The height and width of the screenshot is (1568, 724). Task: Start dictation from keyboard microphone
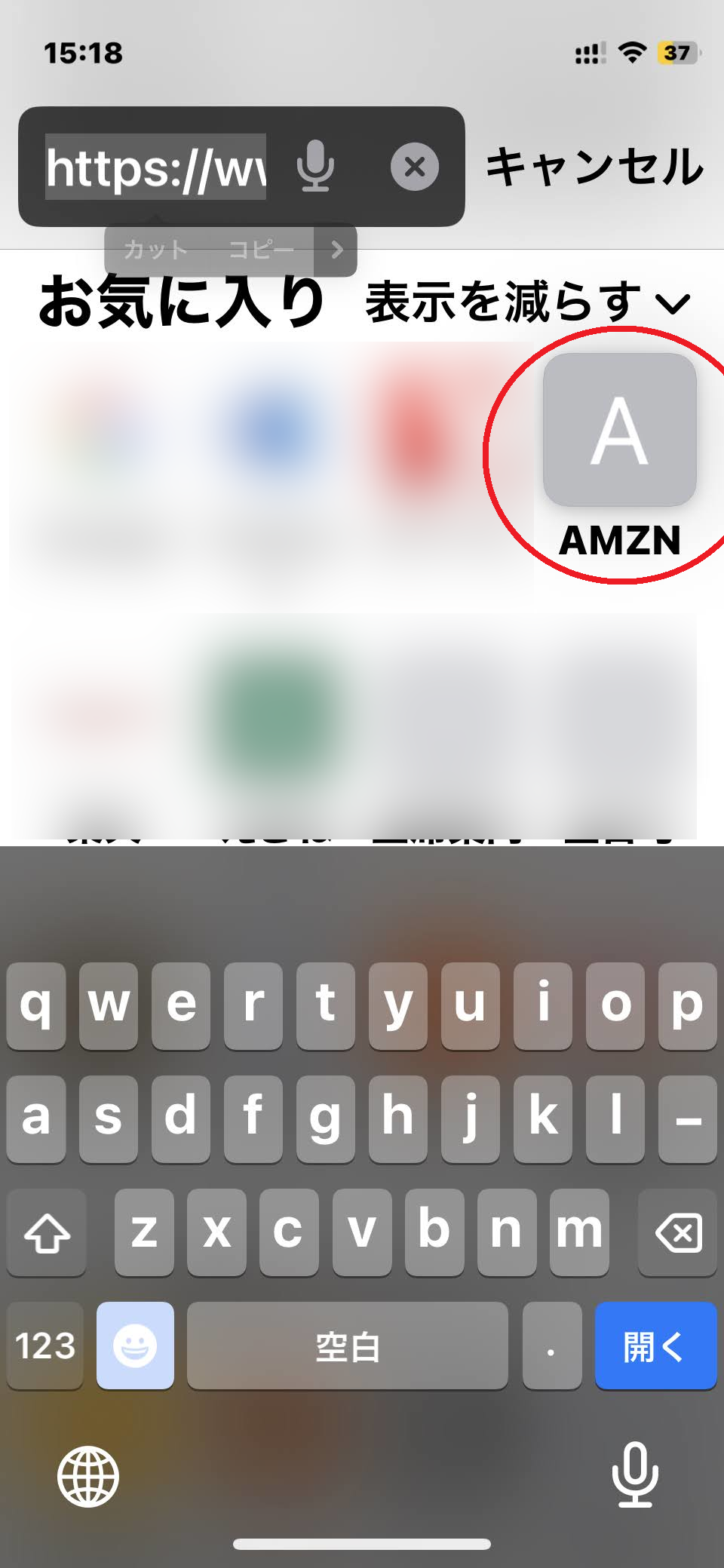point(634,1474)
